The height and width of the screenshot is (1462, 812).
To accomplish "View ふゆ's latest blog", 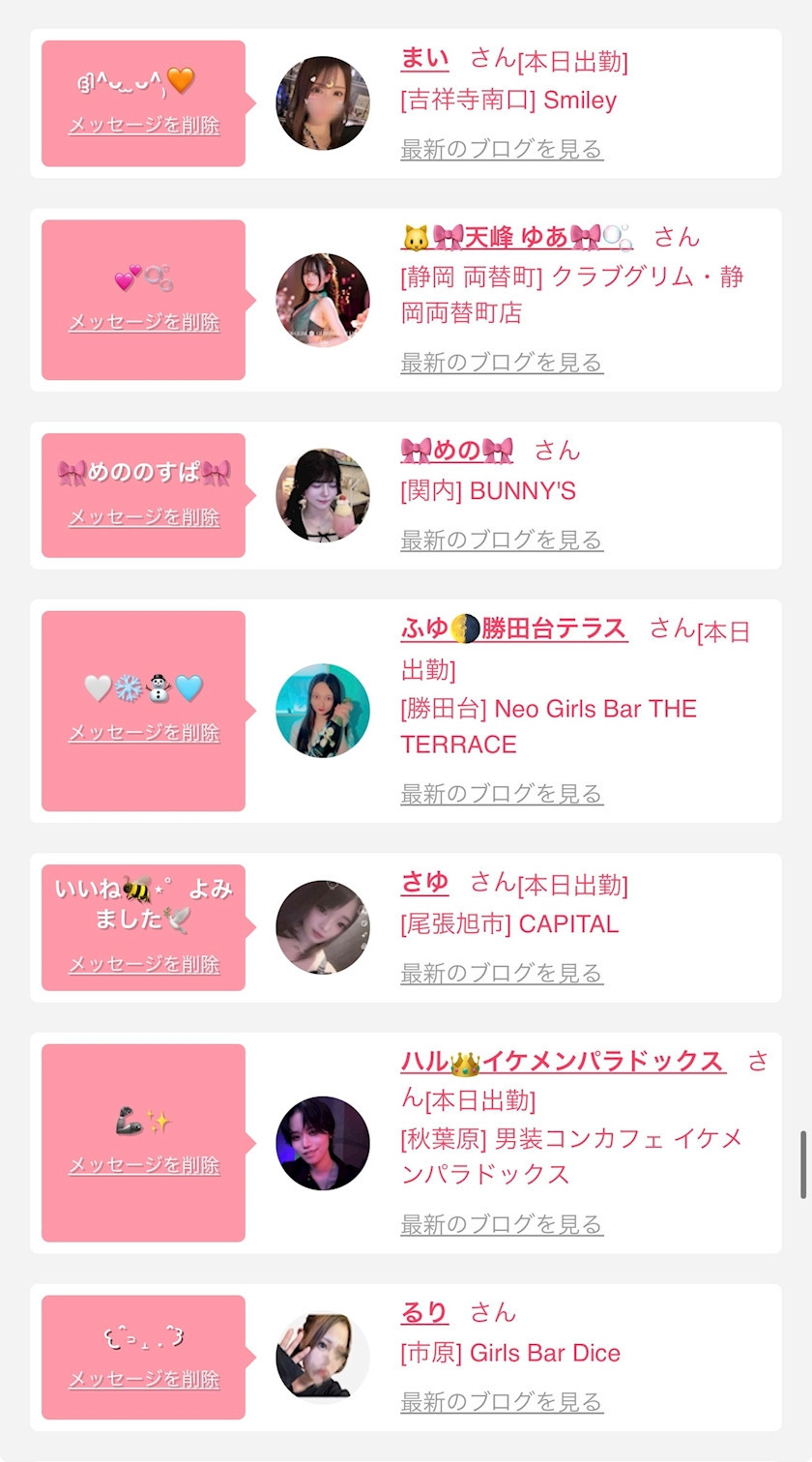I will tap(502, 794).
